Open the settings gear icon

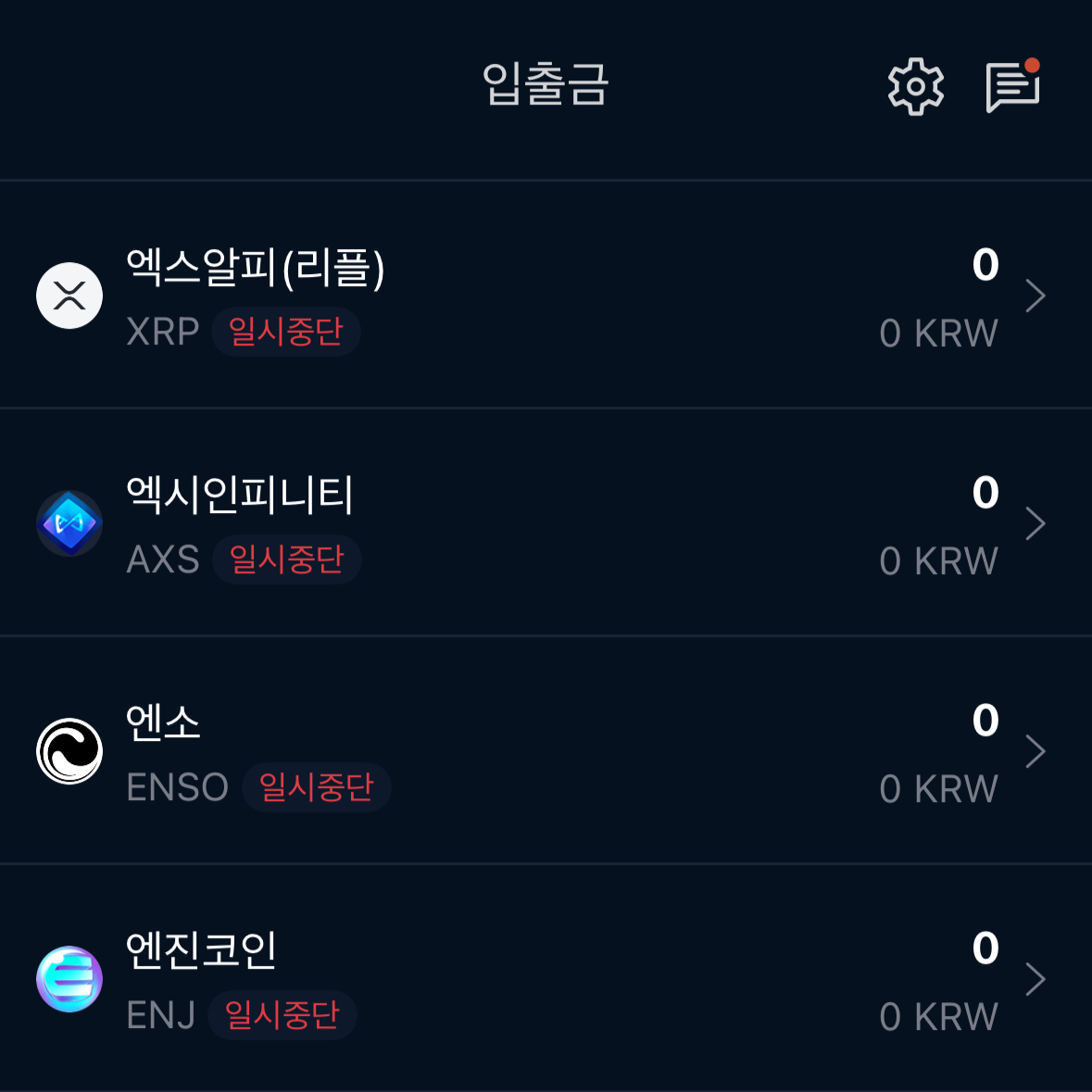pos(915,87)
